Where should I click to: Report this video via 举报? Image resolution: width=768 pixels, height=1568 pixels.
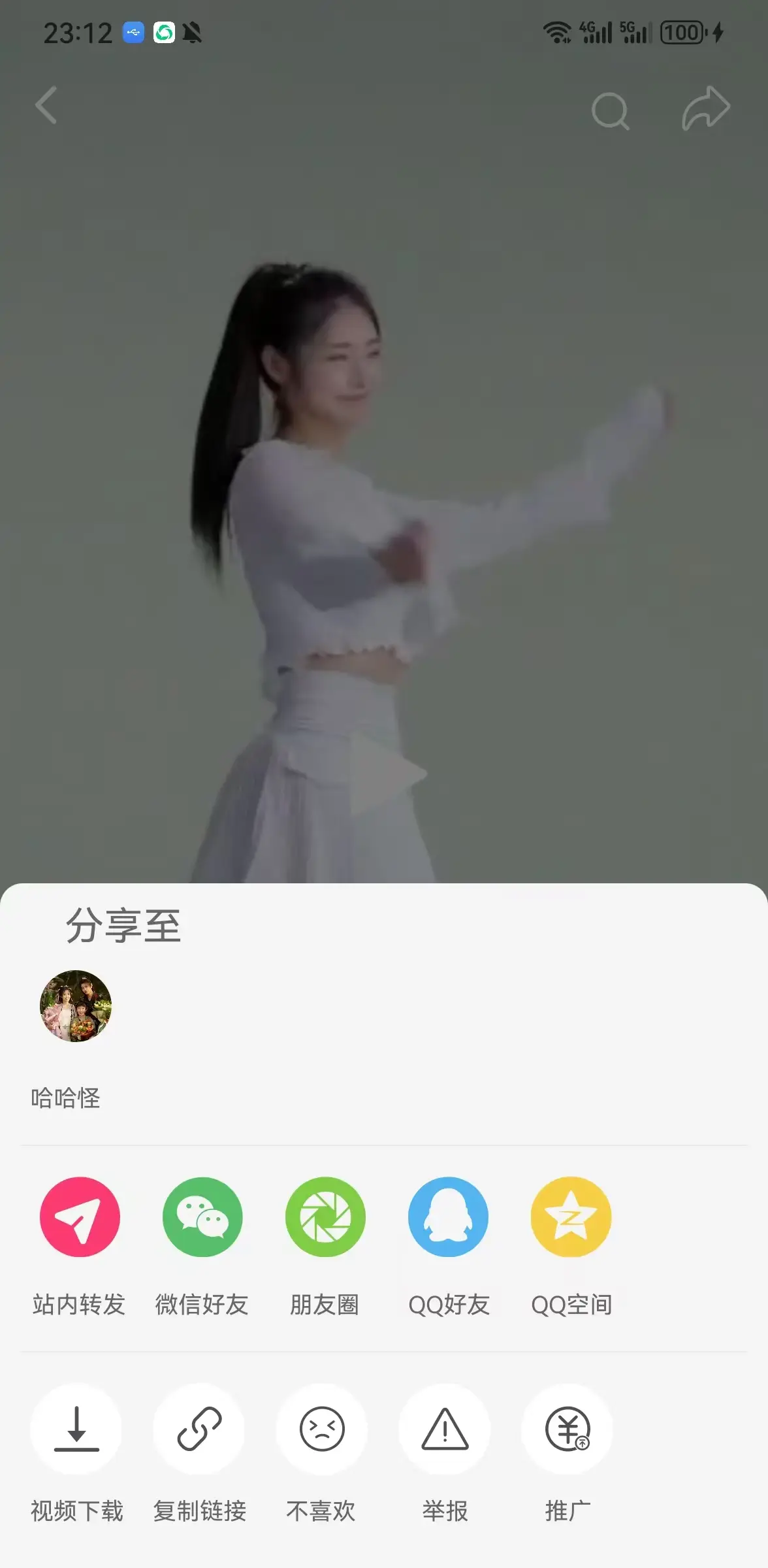pyautogui.click(x=445, y=1428)
